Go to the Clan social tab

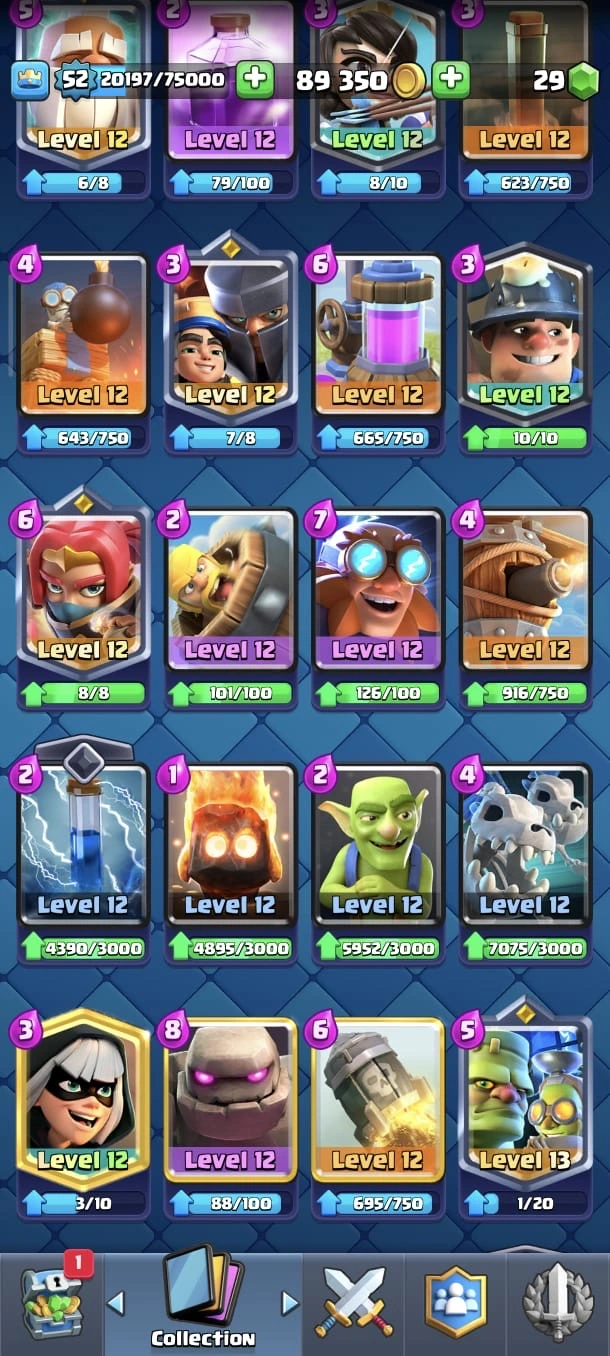coord(455,1302)
